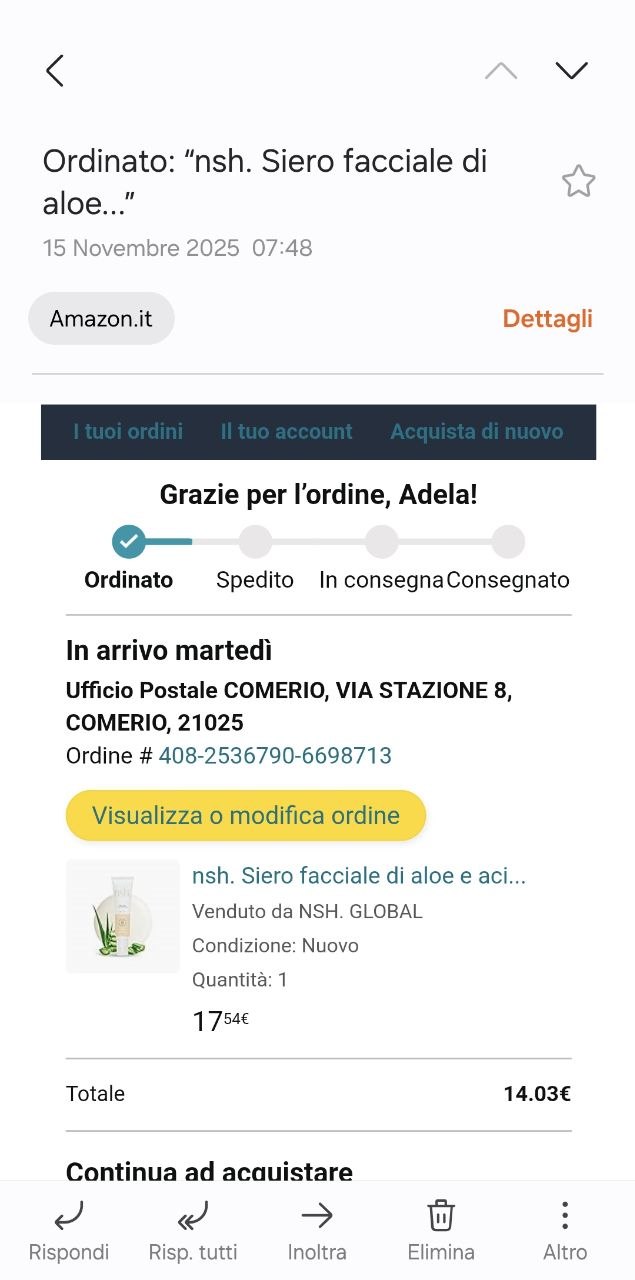Show email Dettagli
This screenshot has height=1280, width=635.
coord(547,319)
